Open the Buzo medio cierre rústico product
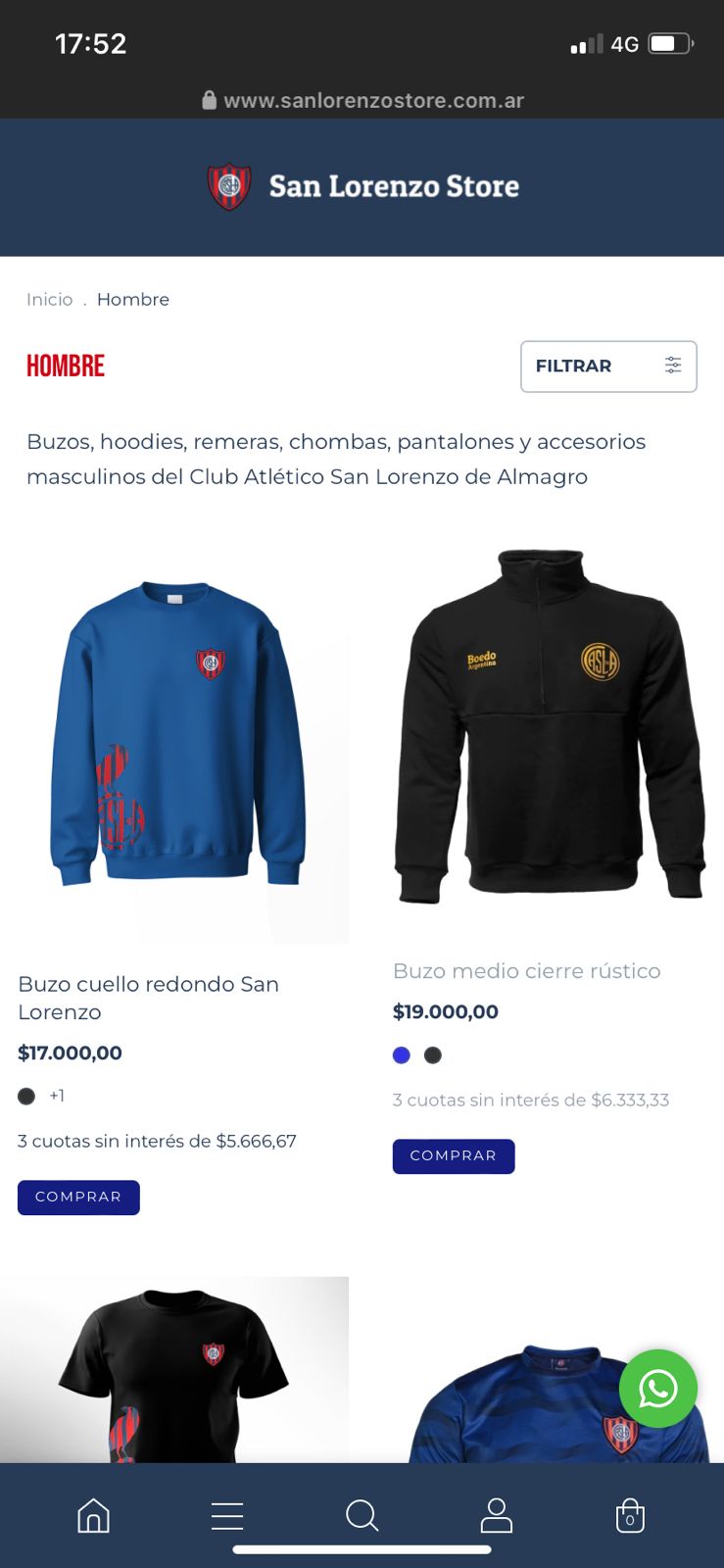The width and height of the screenshot is (724, 1568). pyautogui.click(x=526, y=971)
